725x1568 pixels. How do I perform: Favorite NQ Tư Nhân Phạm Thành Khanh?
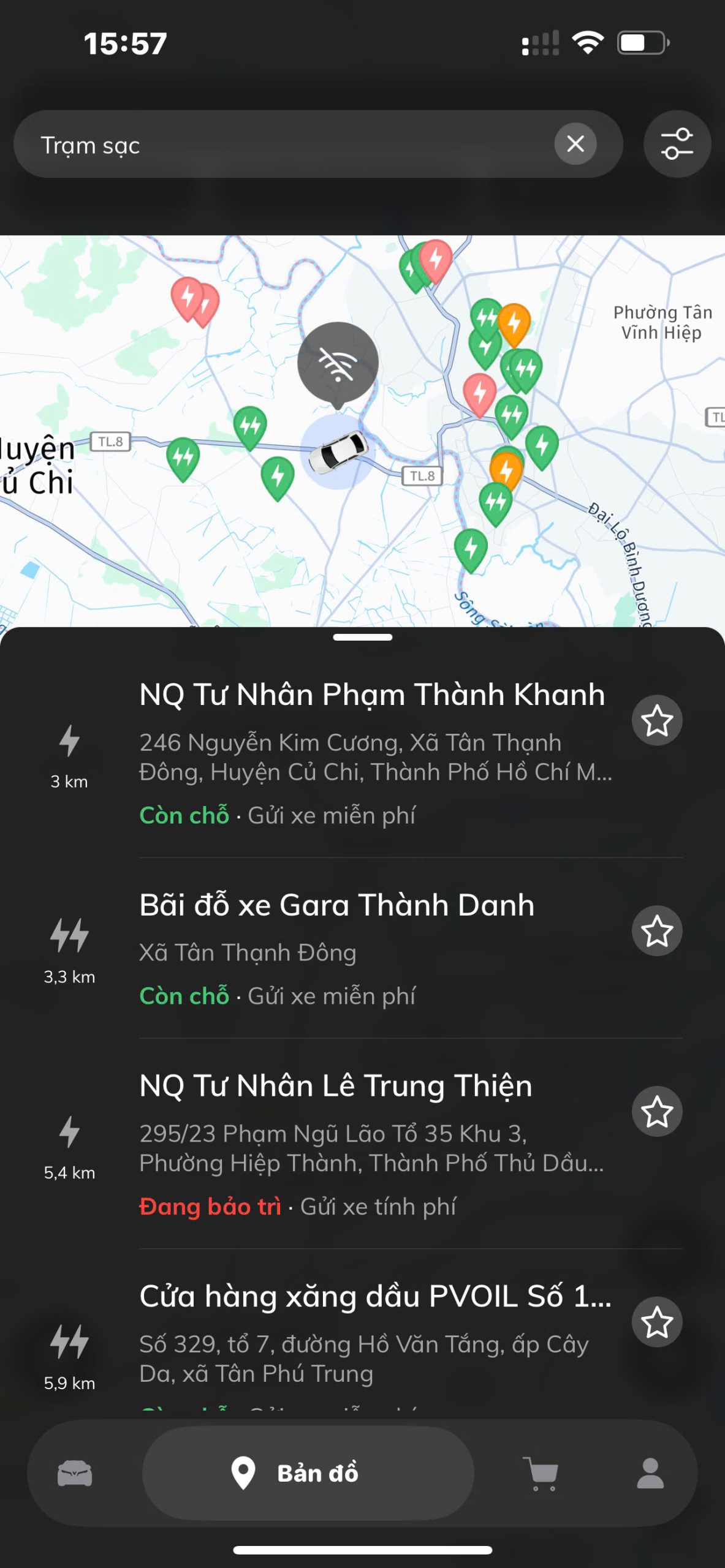(656, 720)
